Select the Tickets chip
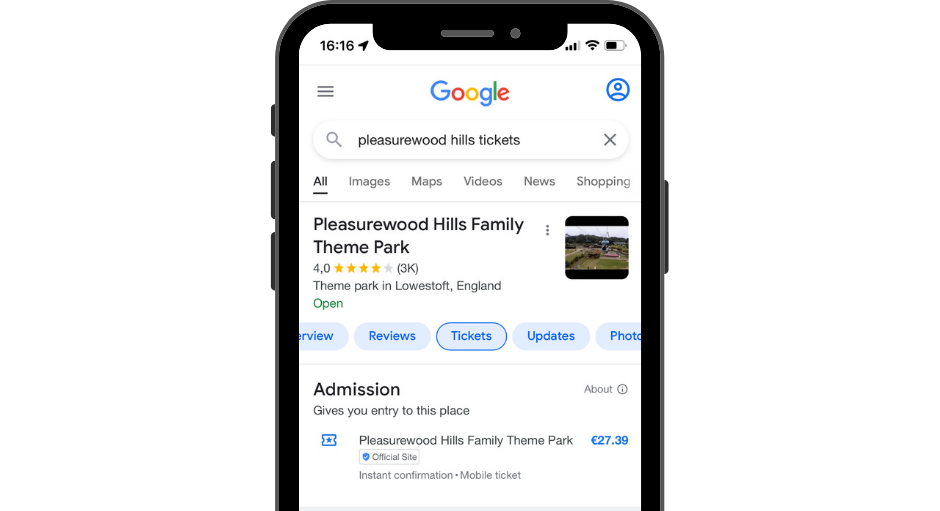This screenshot has width=940, height=511. [x=471, y=336]
